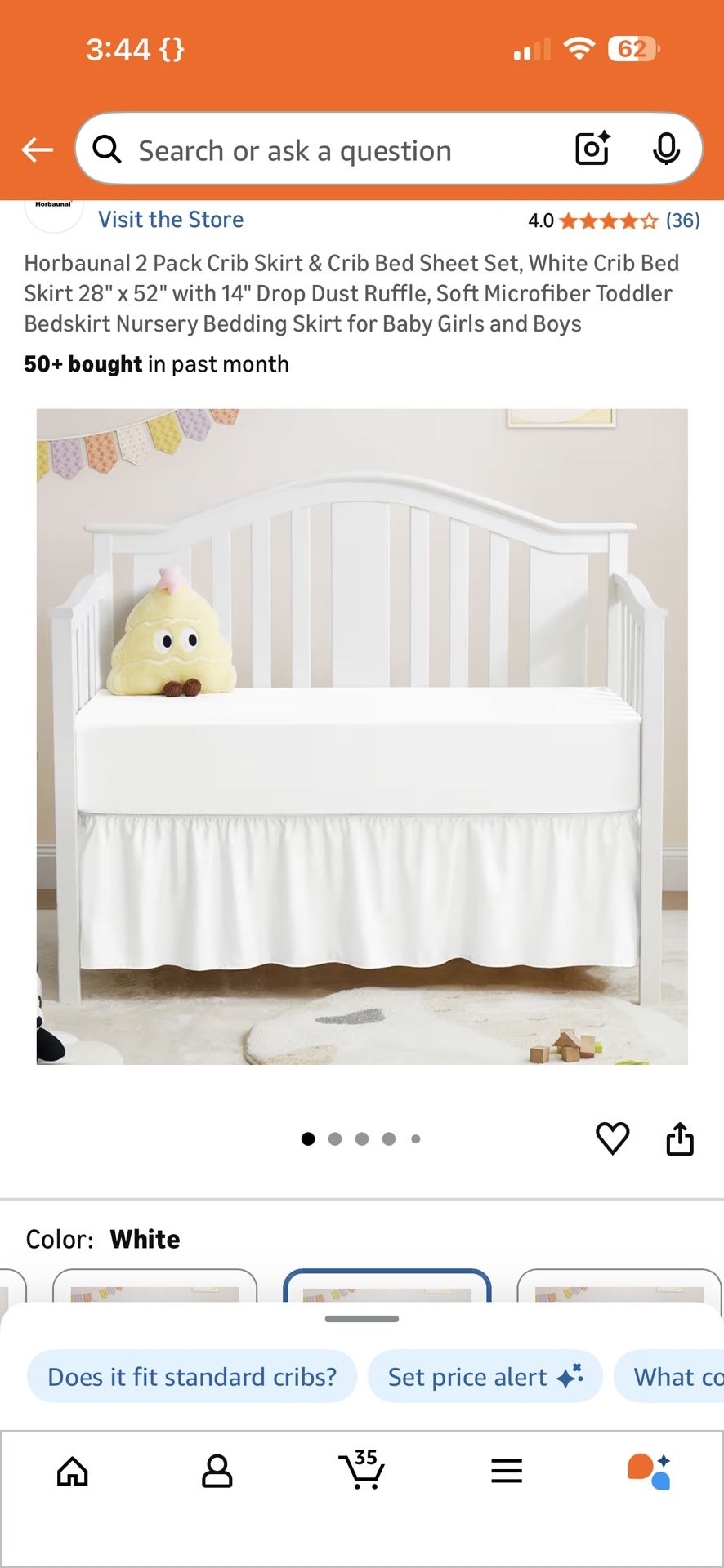Tap the '50+ bought in past month' text

tap(155, 363)
